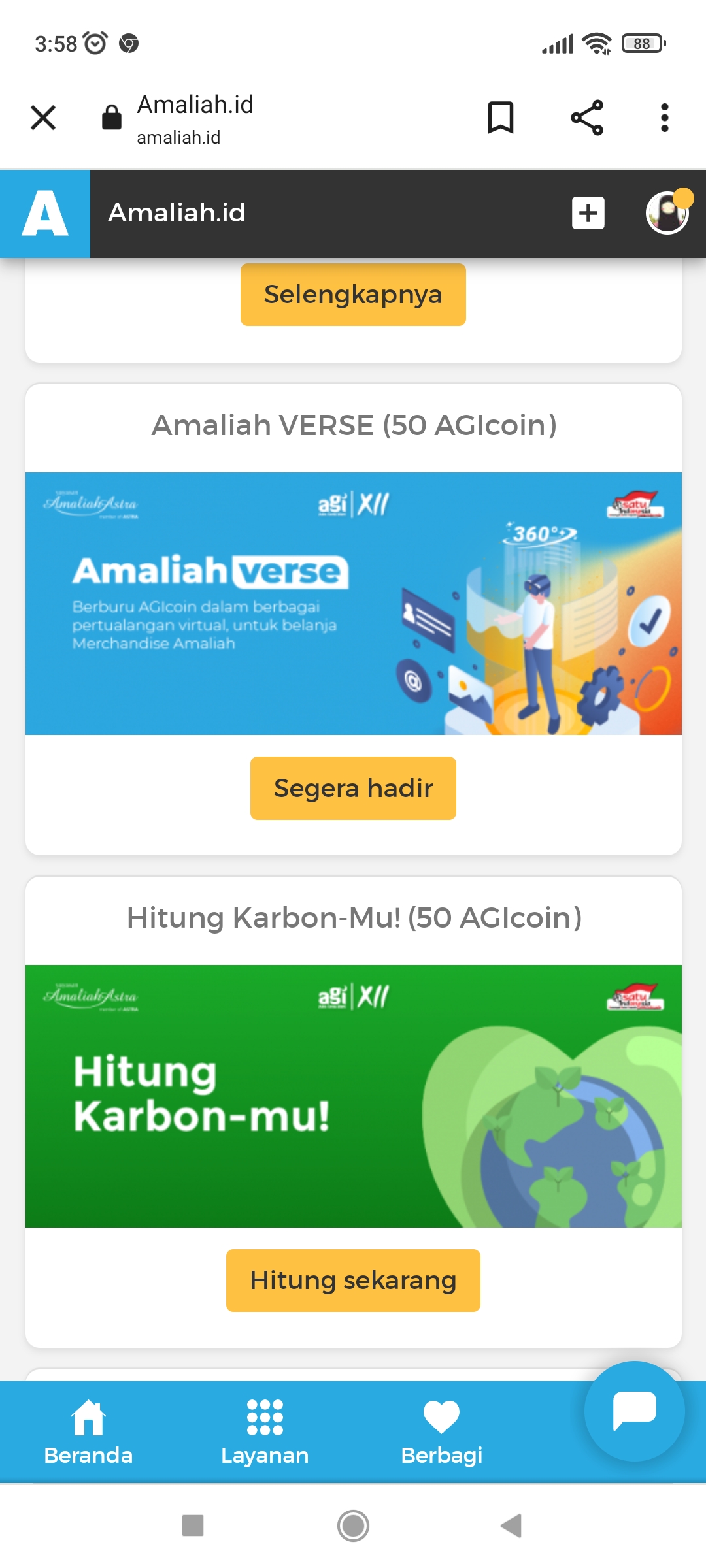Open the Amaliah Verse banner

click(x=353, y=603)
